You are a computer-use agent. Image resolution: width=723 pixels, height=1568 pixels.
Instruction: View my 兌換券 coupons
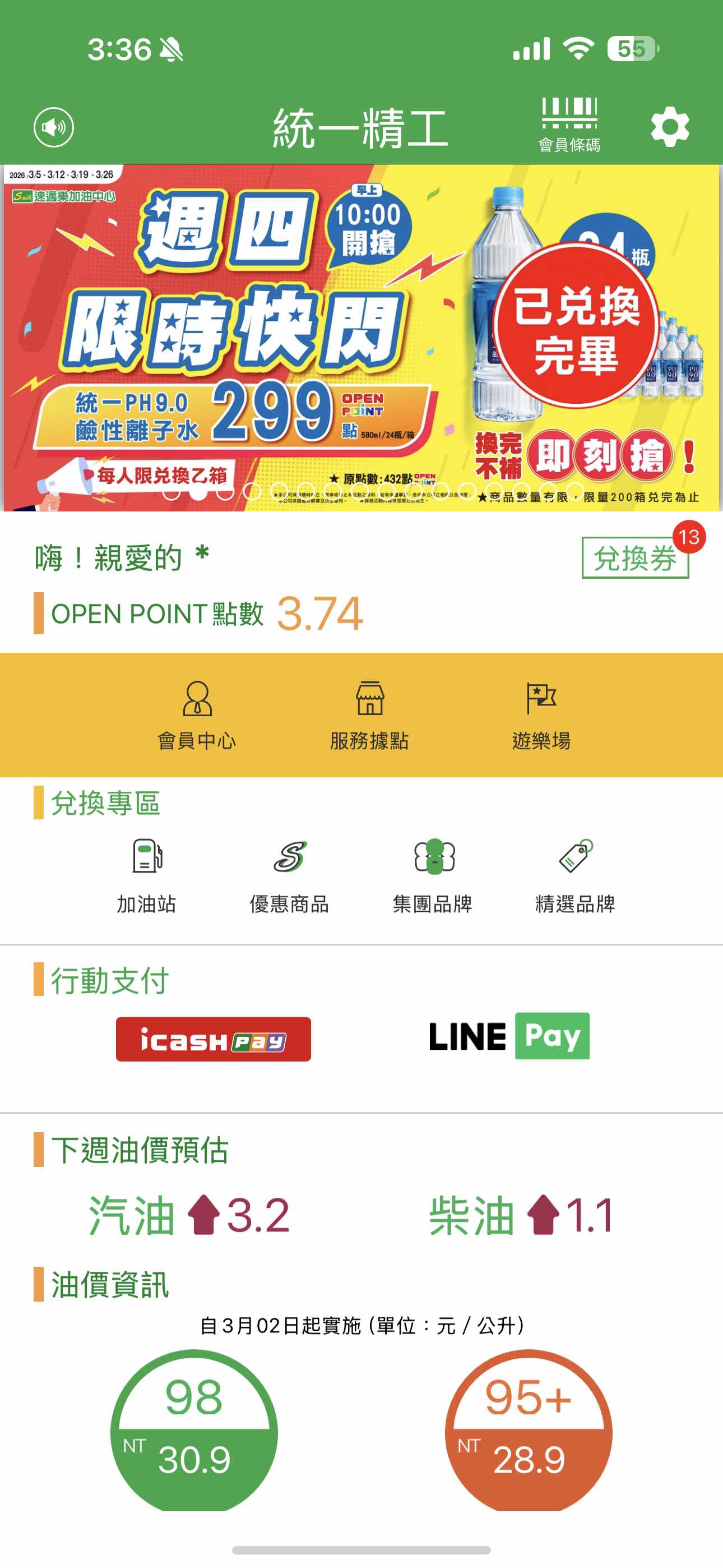point(635,557)
